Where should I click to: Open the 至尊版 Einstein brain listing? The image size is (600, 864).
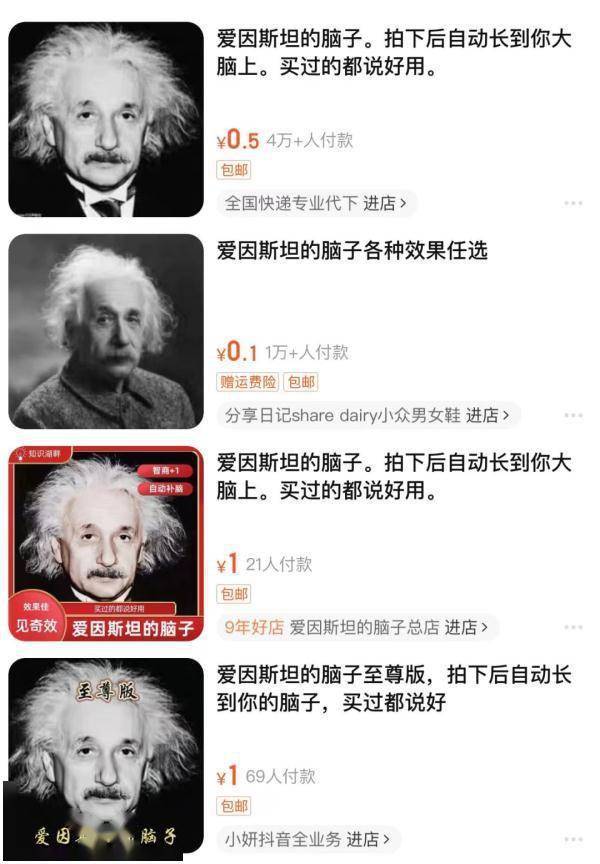click(x=394, y=689)
